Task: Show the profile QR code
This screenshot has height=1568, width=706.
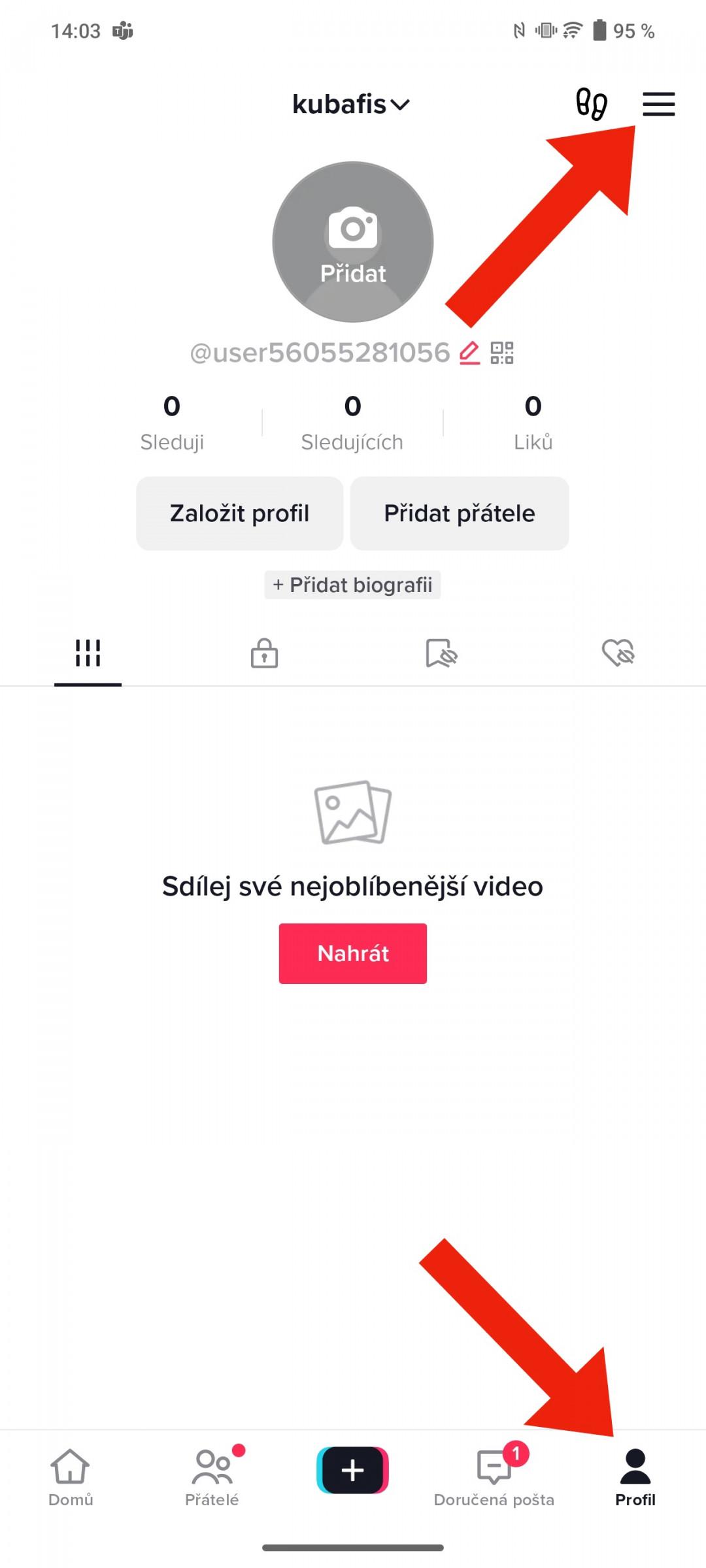Action: [x=502, y=353]
